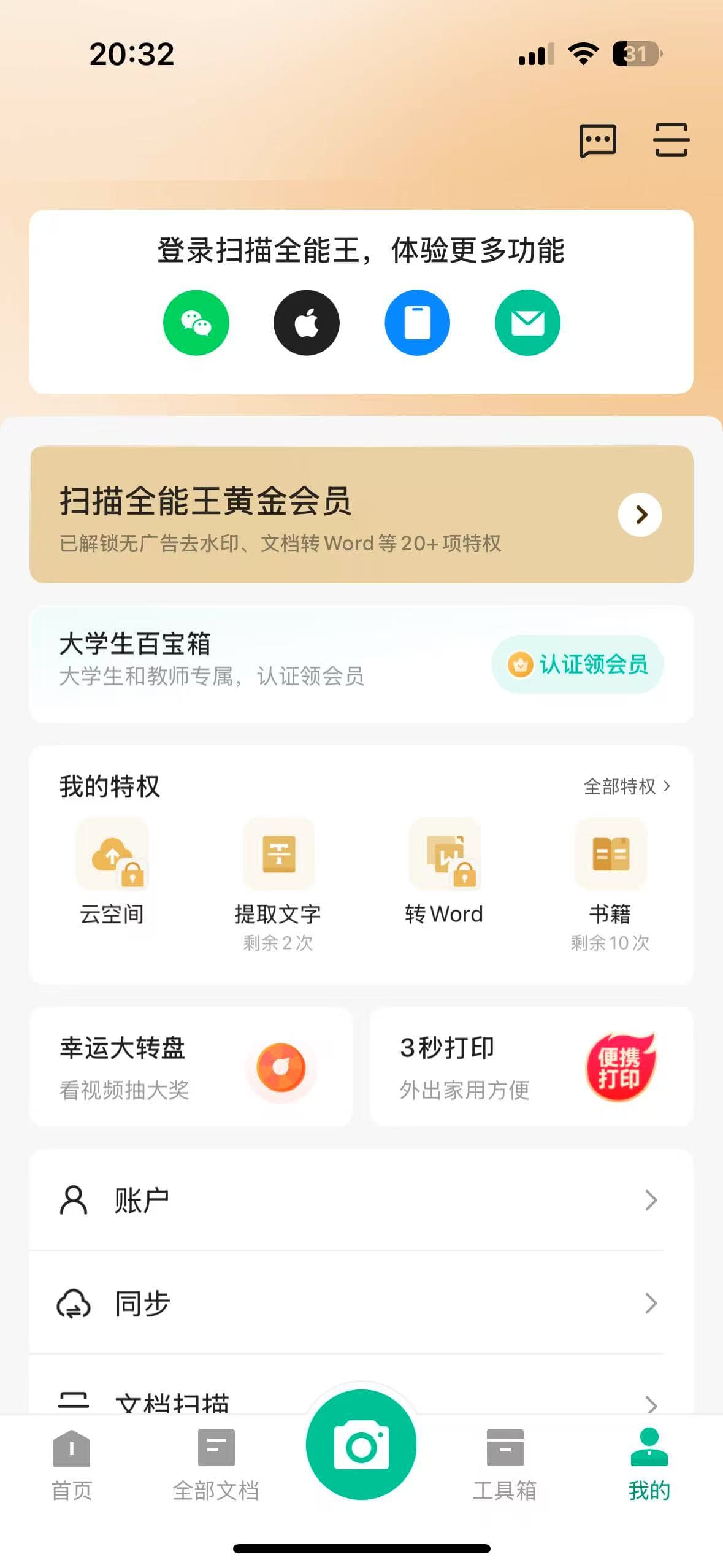Open the QR scan icon
Viewport: 723px width, 1568px height.
pos(671,140)
